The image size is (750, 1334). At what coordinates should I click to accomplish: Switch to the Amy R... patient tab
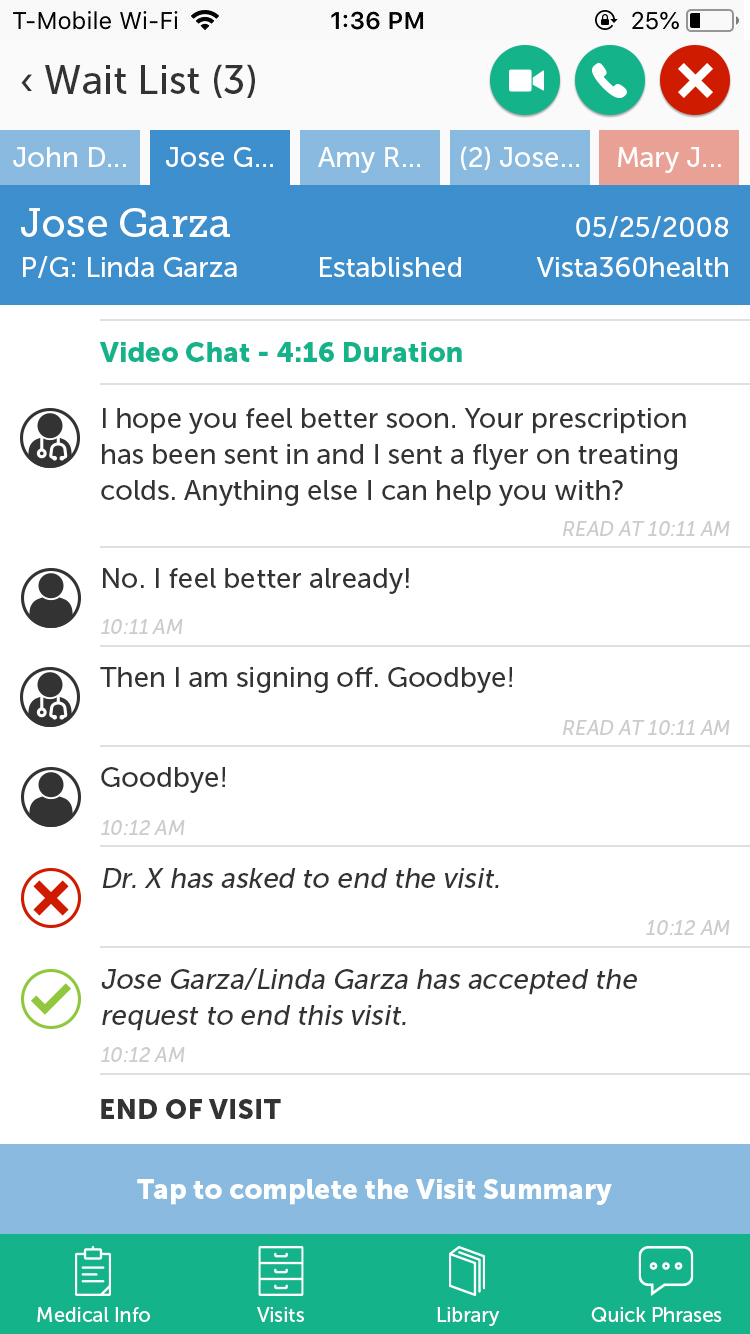point(370,158)
